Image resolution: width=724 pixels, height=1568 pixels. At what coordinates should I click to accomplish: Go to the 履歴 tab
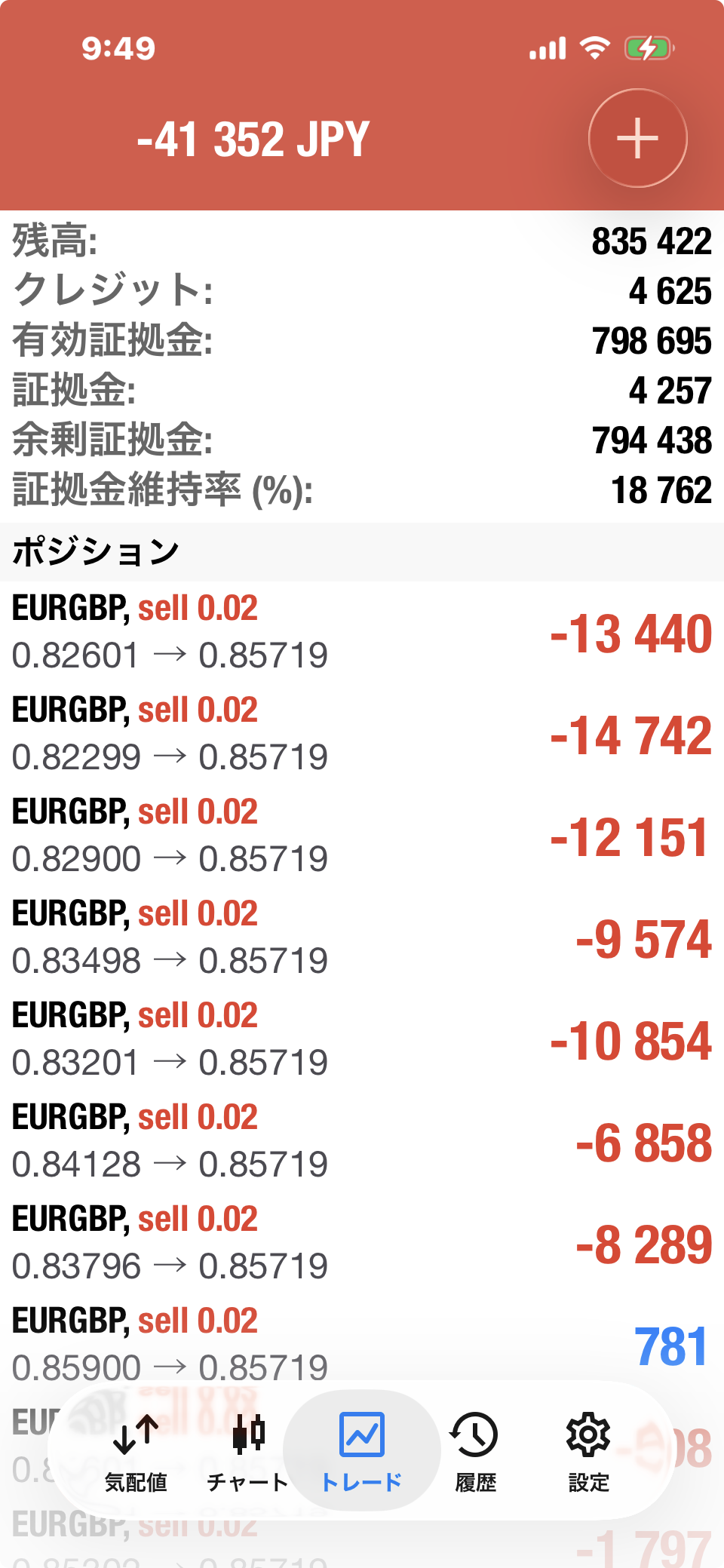tap(475, 1452)
